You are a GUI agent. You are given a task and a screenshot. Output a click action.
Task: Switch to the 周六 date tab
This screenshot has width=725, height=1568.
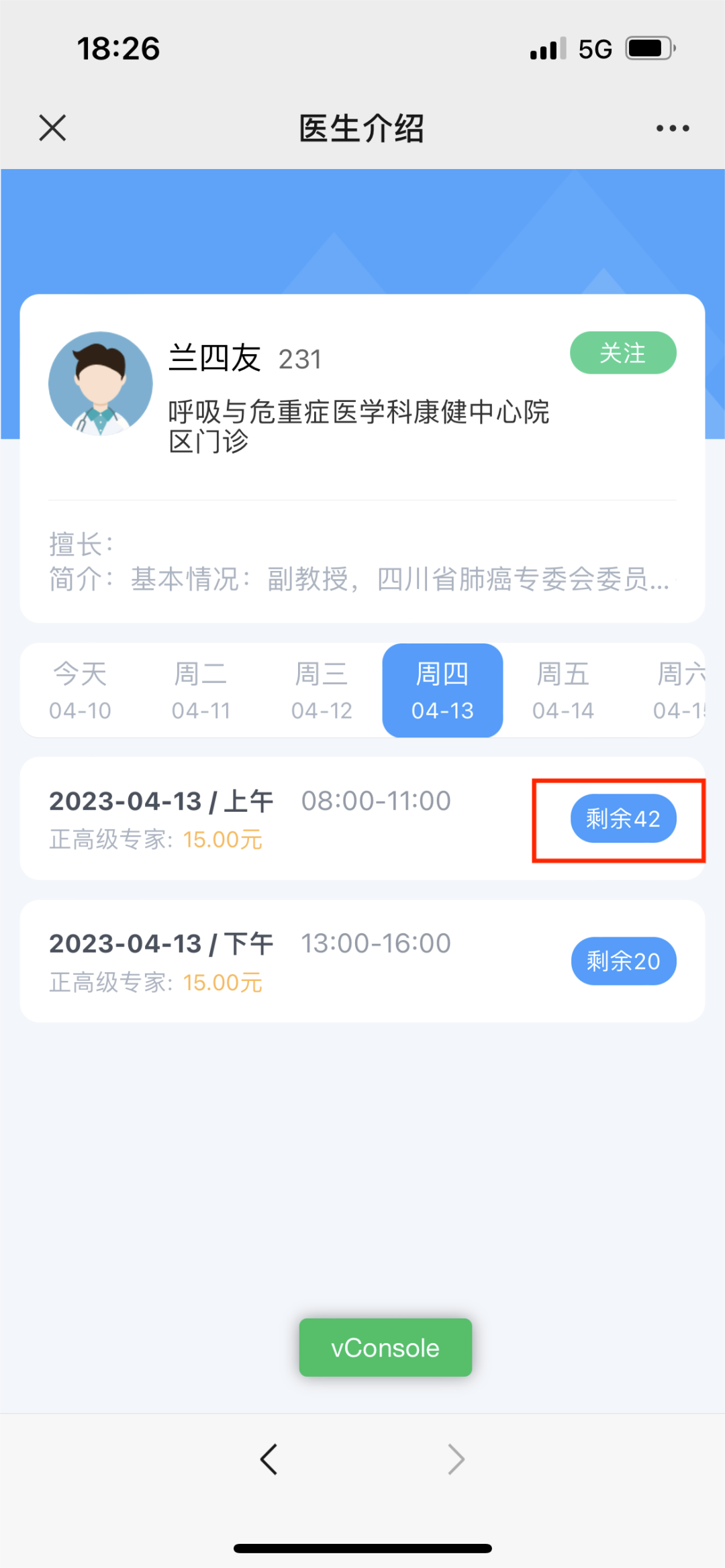click(x=679, y=690)
